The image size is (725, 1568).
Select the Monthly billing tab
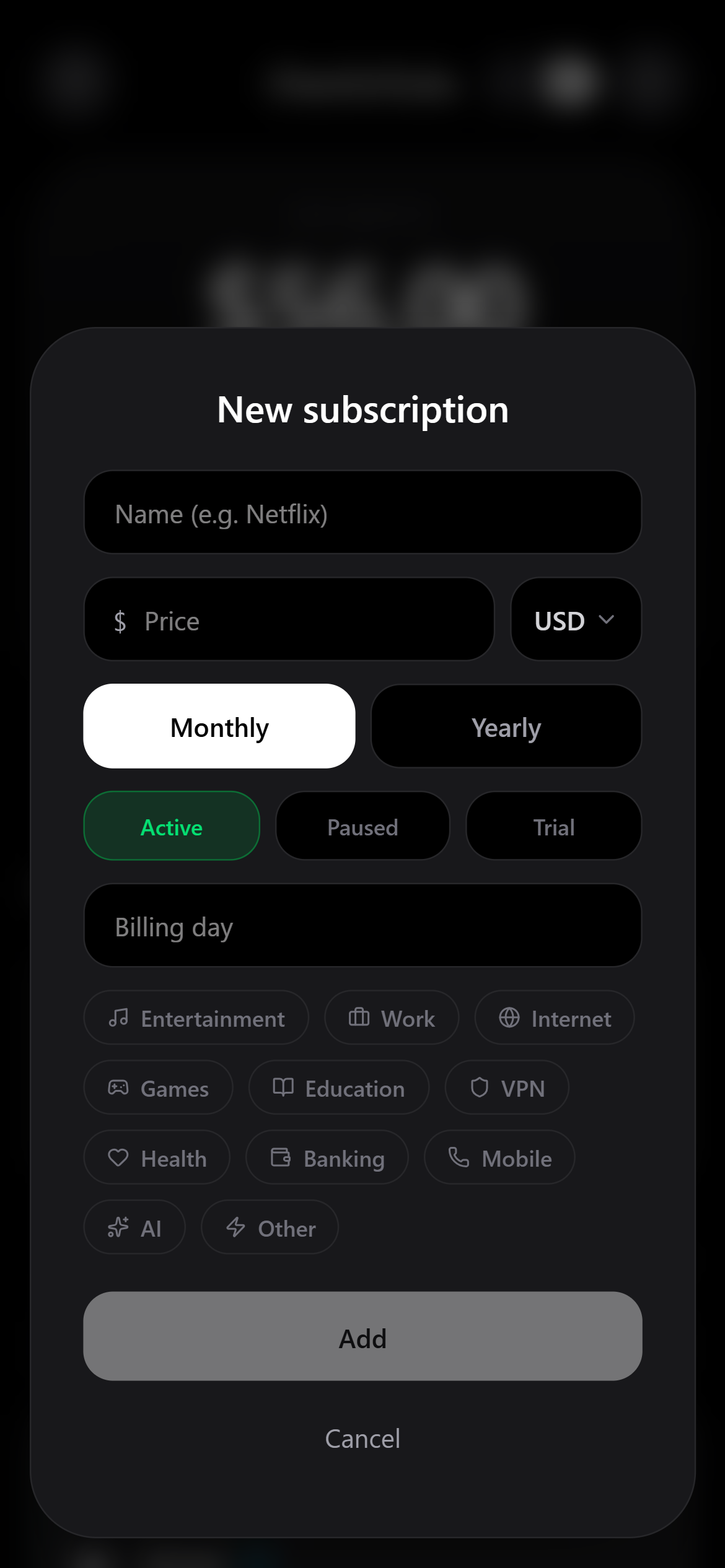pos(219,726)
